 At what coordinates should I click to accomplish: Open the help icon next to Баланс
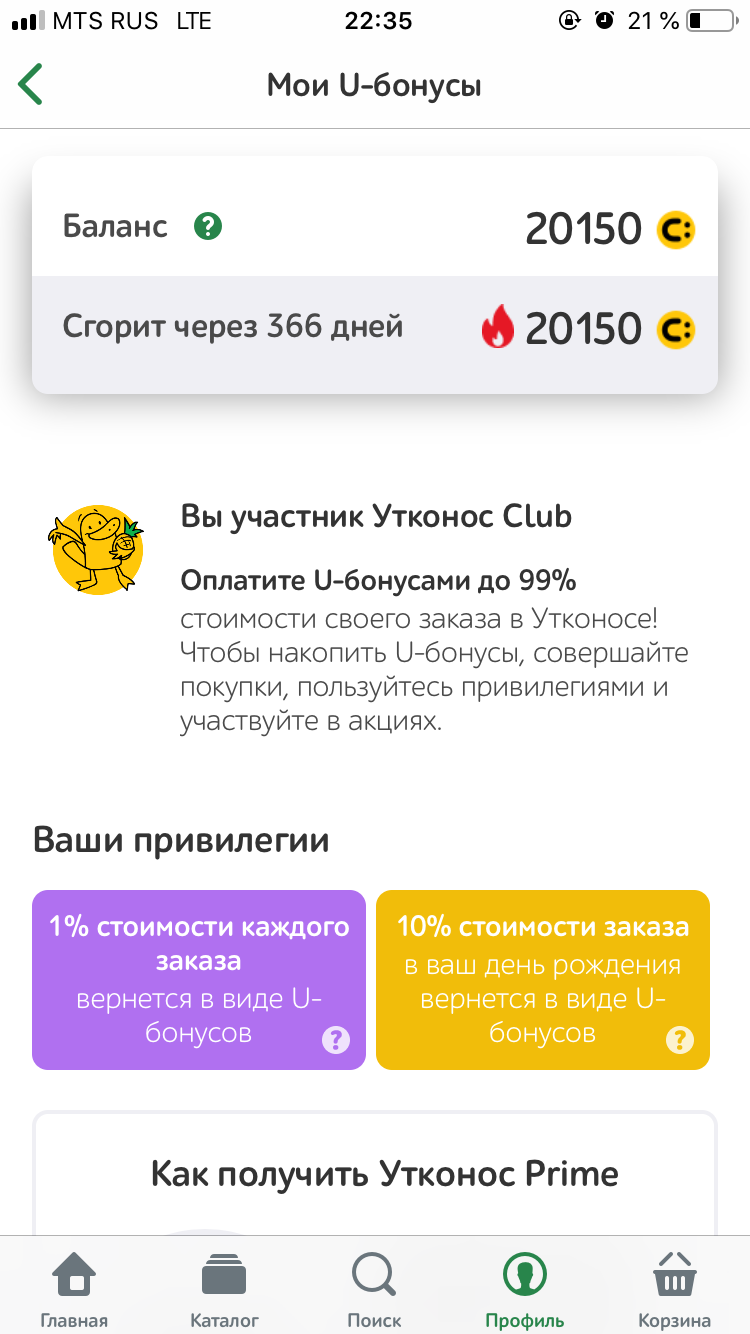point(208,227)
